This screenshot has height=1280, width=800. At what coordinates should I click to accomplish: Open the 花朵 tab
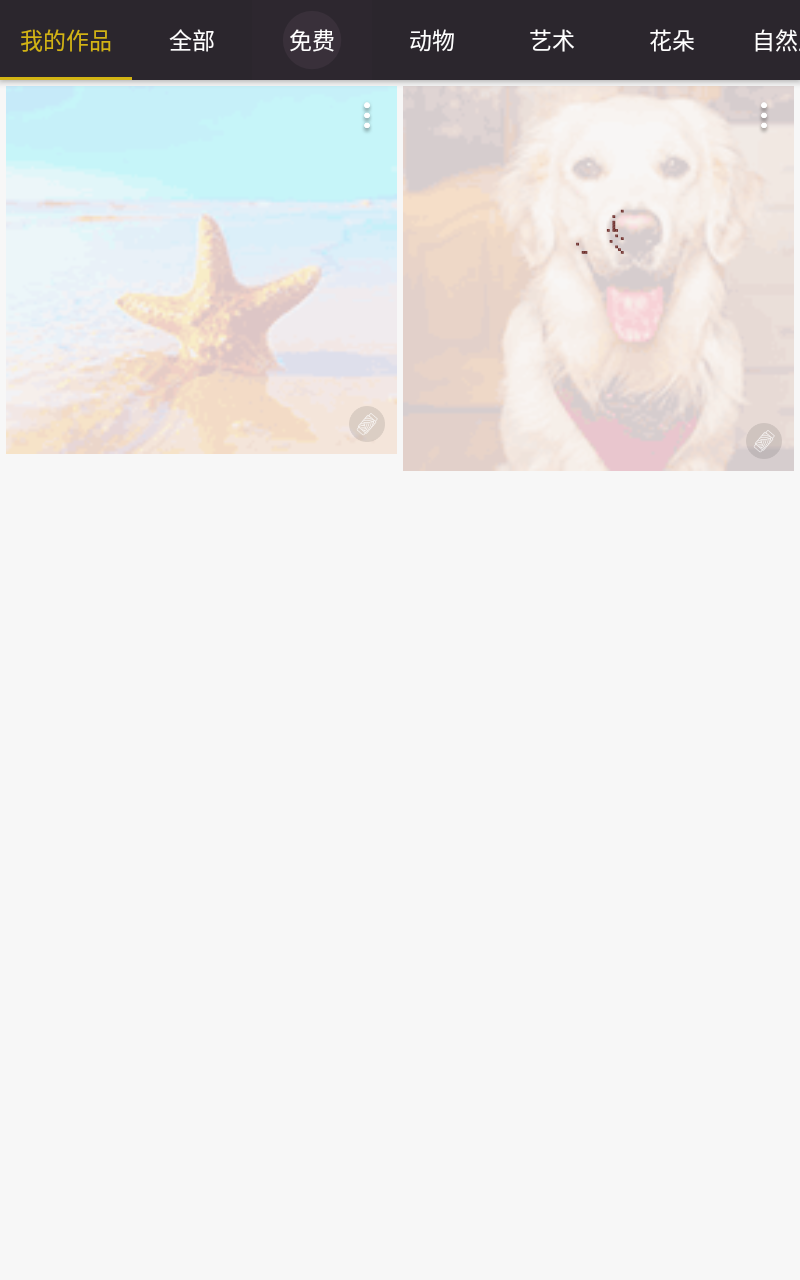[672, 41]
